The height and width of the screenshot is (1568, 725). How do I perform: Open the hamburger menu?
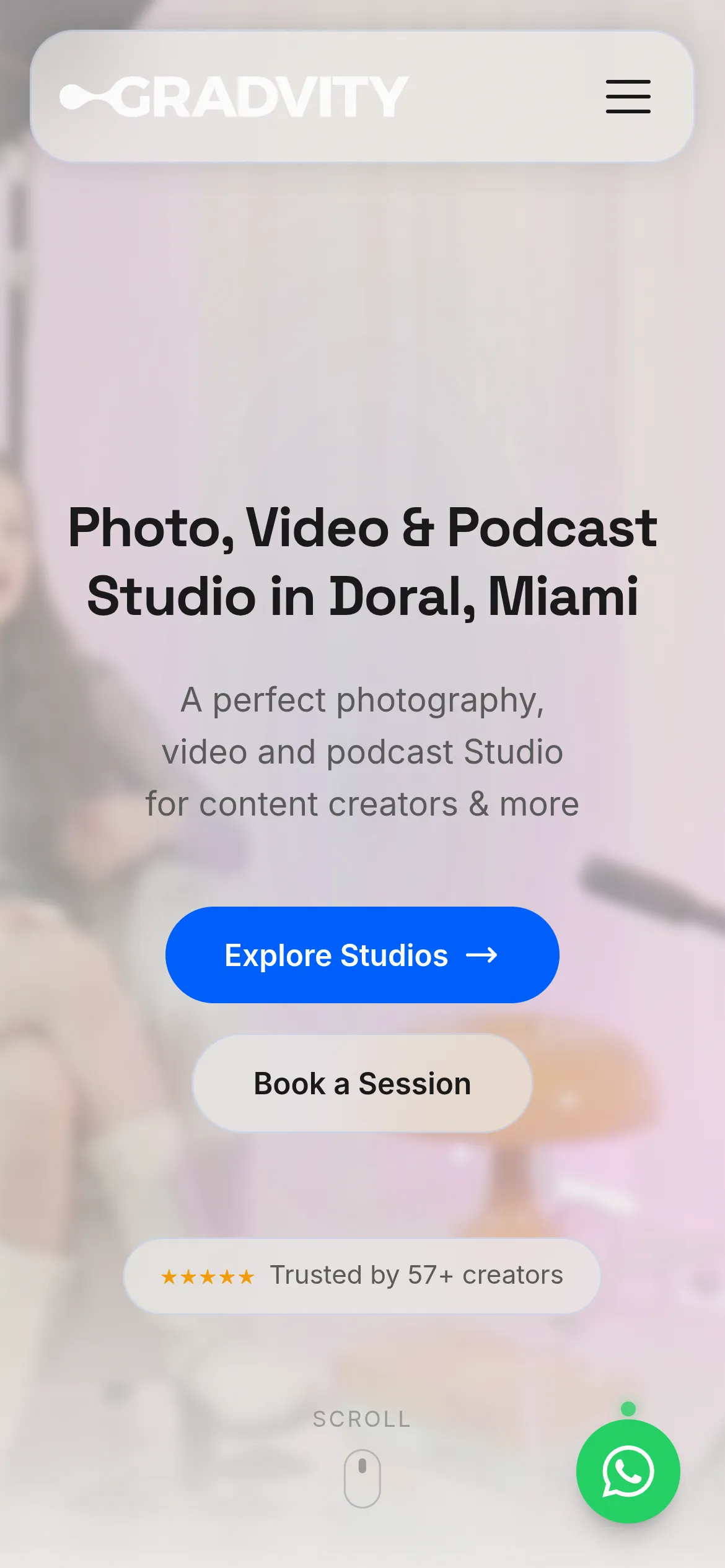tap(628, 97)
